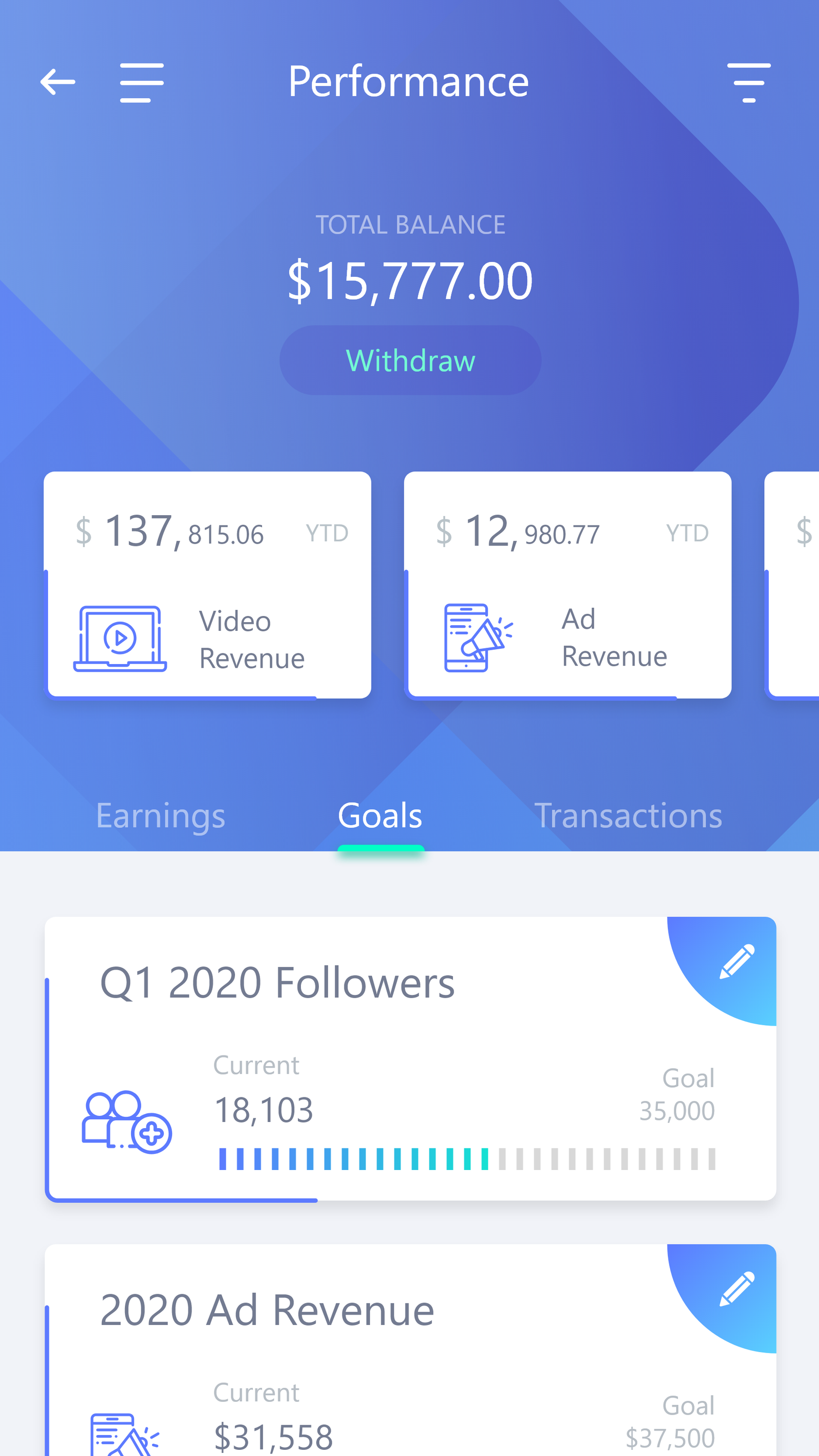Switch to the Transactions tab
The width and height of the screenshot is (819, 1456).
(628, 815)
